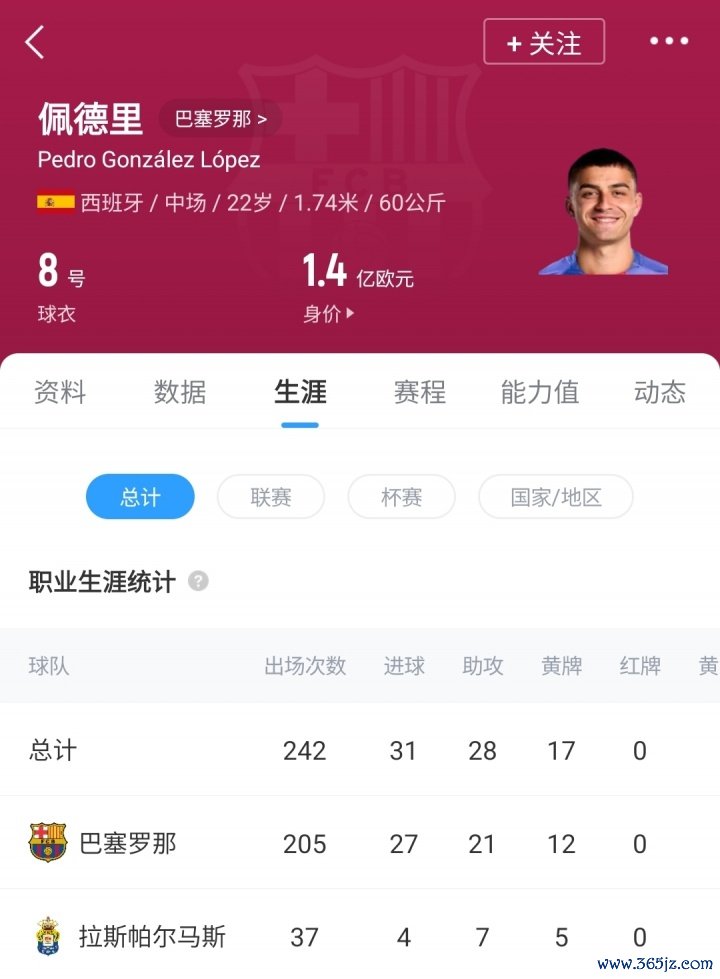
Task: Filter career stats by 国家/地区
Action: [x=556, y=497]
